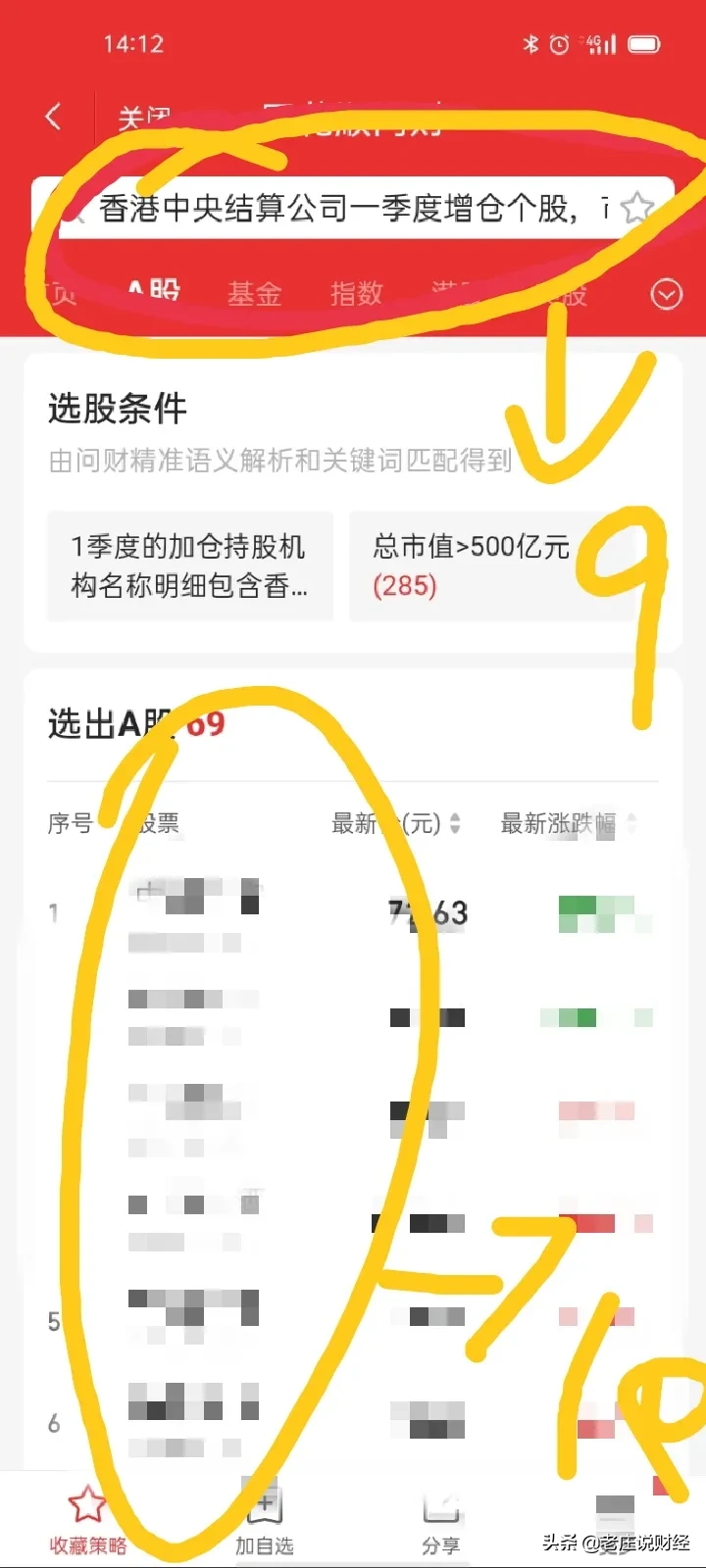Share the results via 分享

click(x=441, y=1522)
